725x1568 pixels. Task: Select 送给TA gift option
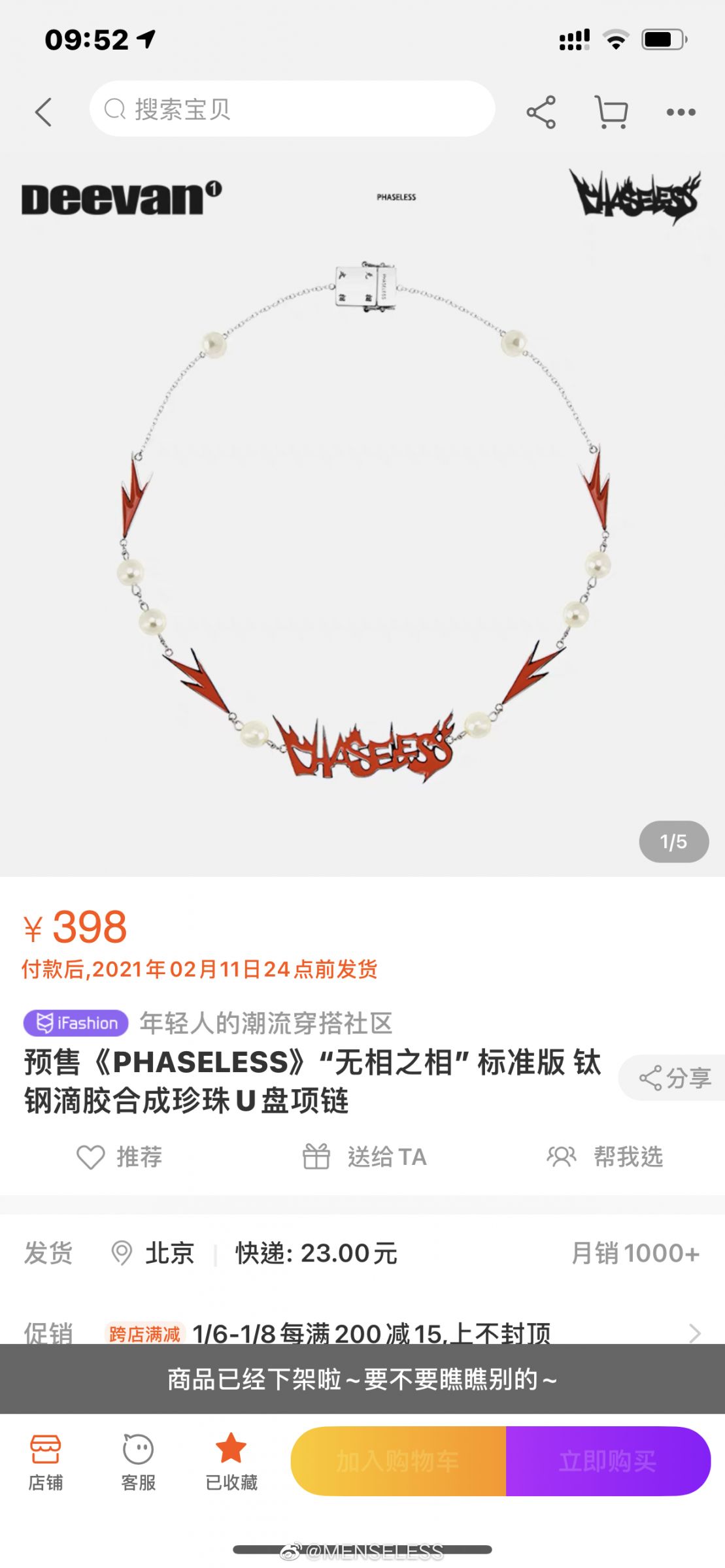pyautogui.click(x=364, y=1156)
